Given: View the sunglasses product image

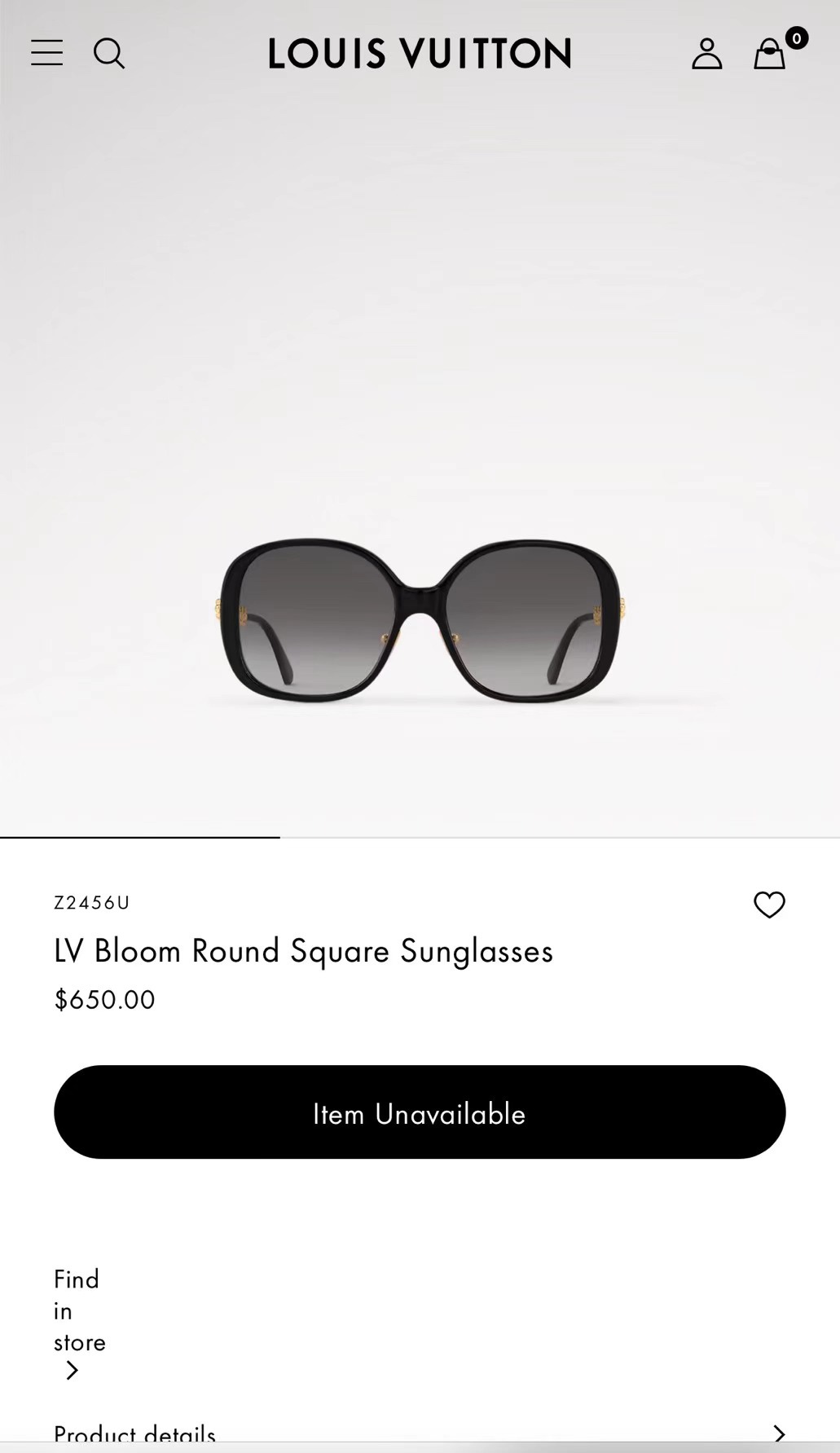Looking at the screenshot, I should point(420,621).
